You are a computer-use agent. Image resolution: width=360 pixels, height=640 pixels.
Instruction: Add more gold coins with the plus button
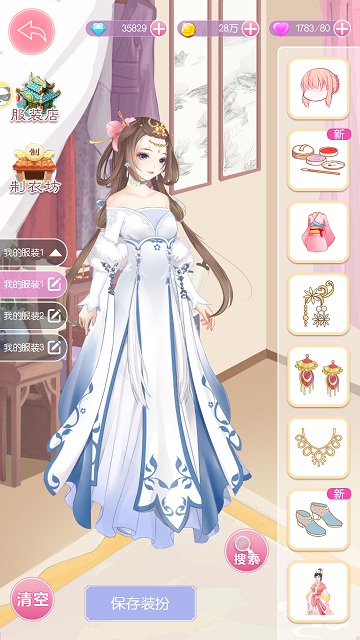[250, 29]
